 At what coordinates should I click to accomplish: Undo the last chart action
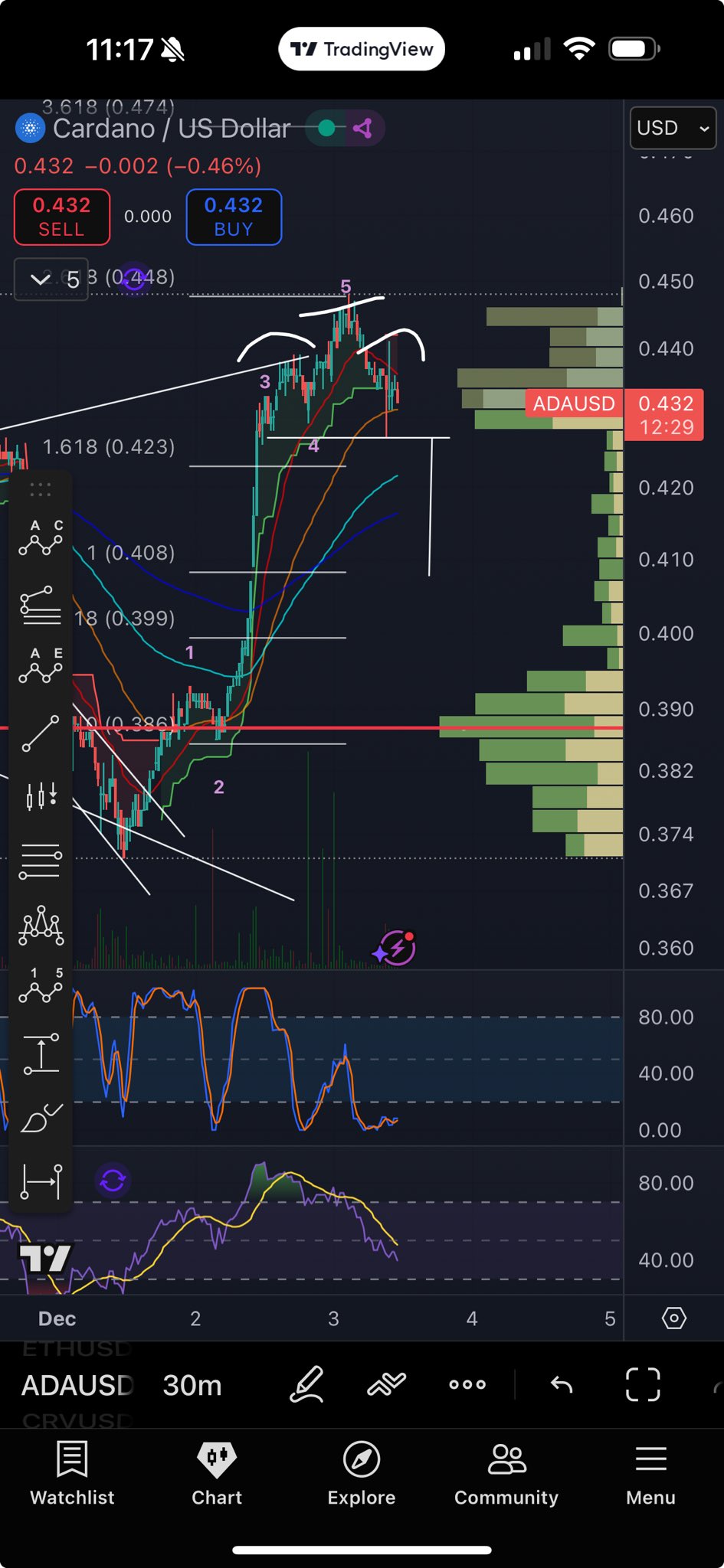pos(562,1384)
